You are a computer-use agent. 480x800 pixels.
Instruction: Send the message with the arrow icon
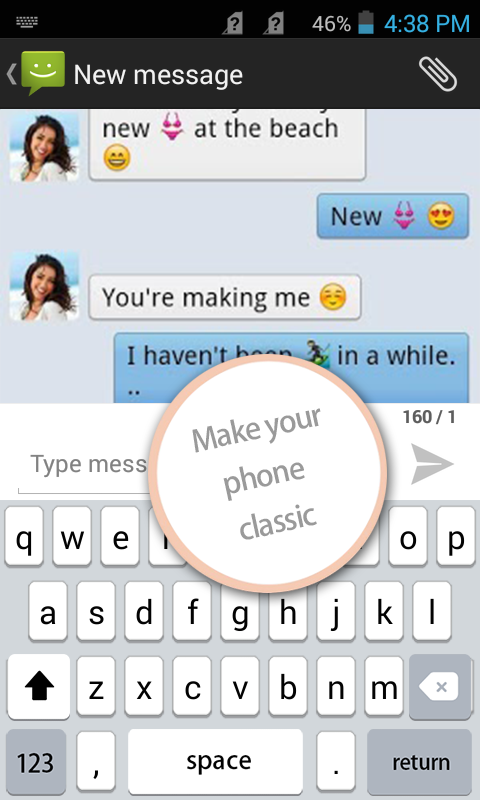pyautogui.click(x=432, y=464)
